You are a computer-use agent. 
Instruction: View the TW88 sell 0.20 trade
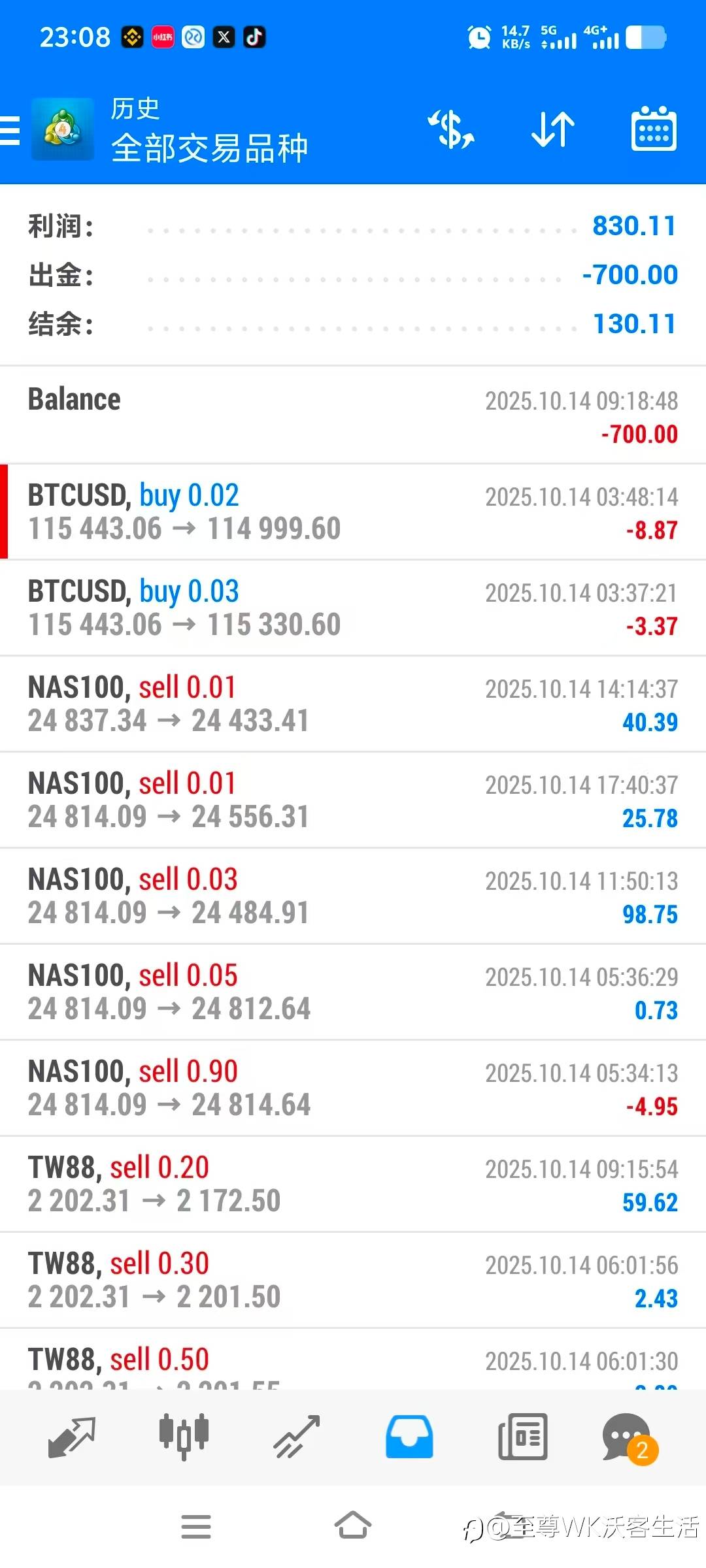coord(353,1184)
